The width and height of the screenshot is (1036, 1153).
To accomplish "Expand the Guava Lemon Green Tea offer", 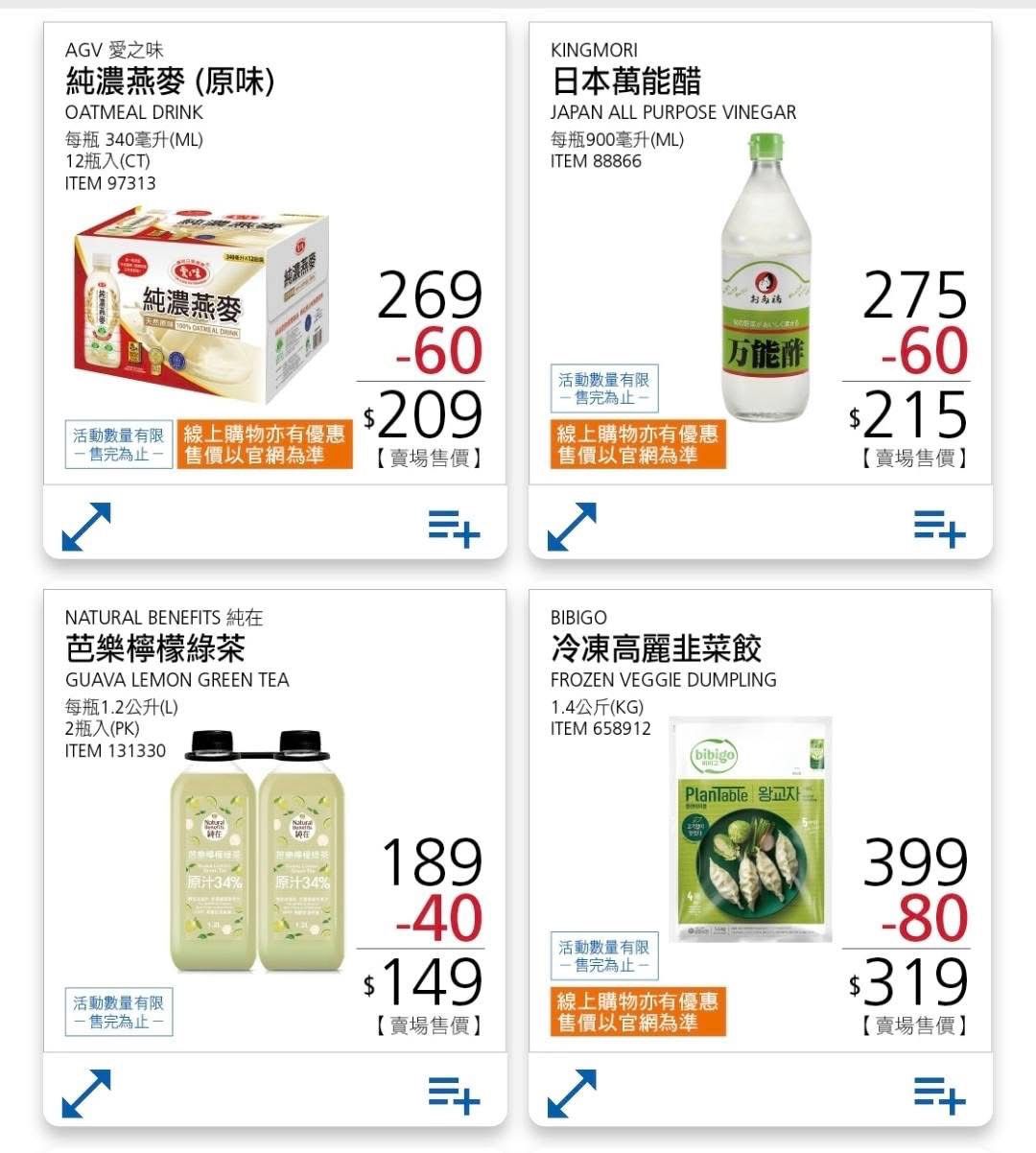I will tap(86, 1094).
